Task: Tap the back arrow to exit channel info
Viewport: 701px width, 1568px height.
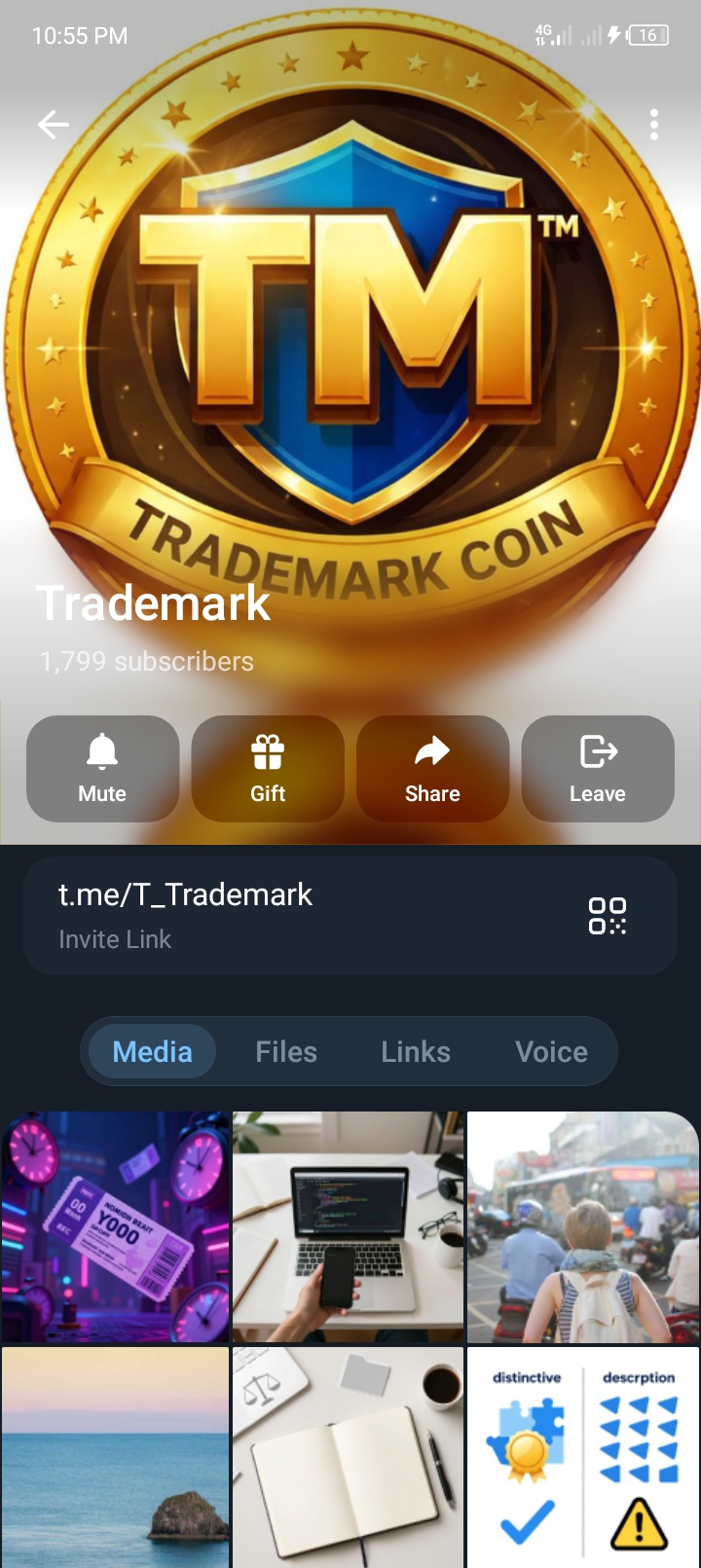Action: (54, 125)
